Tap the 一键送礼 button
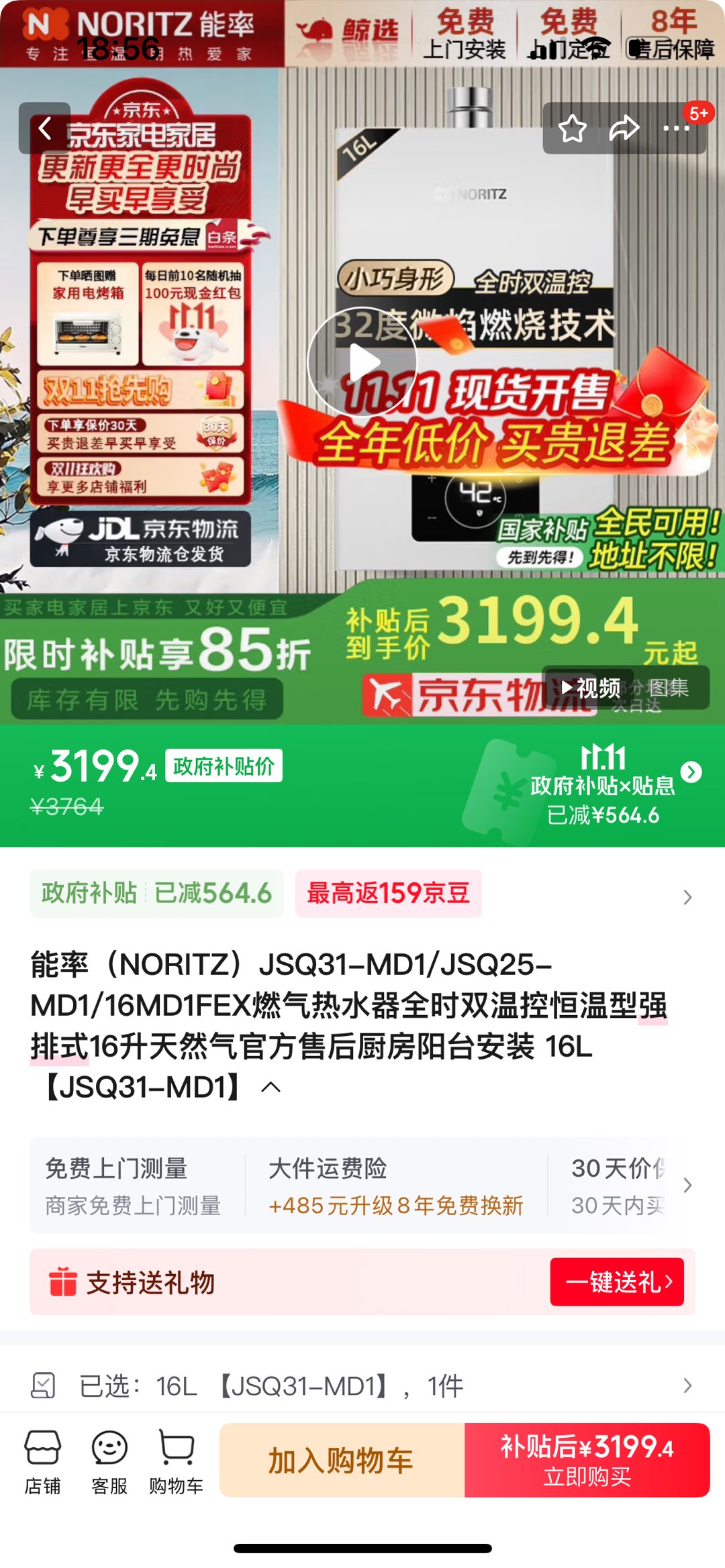 point(617,1282)
